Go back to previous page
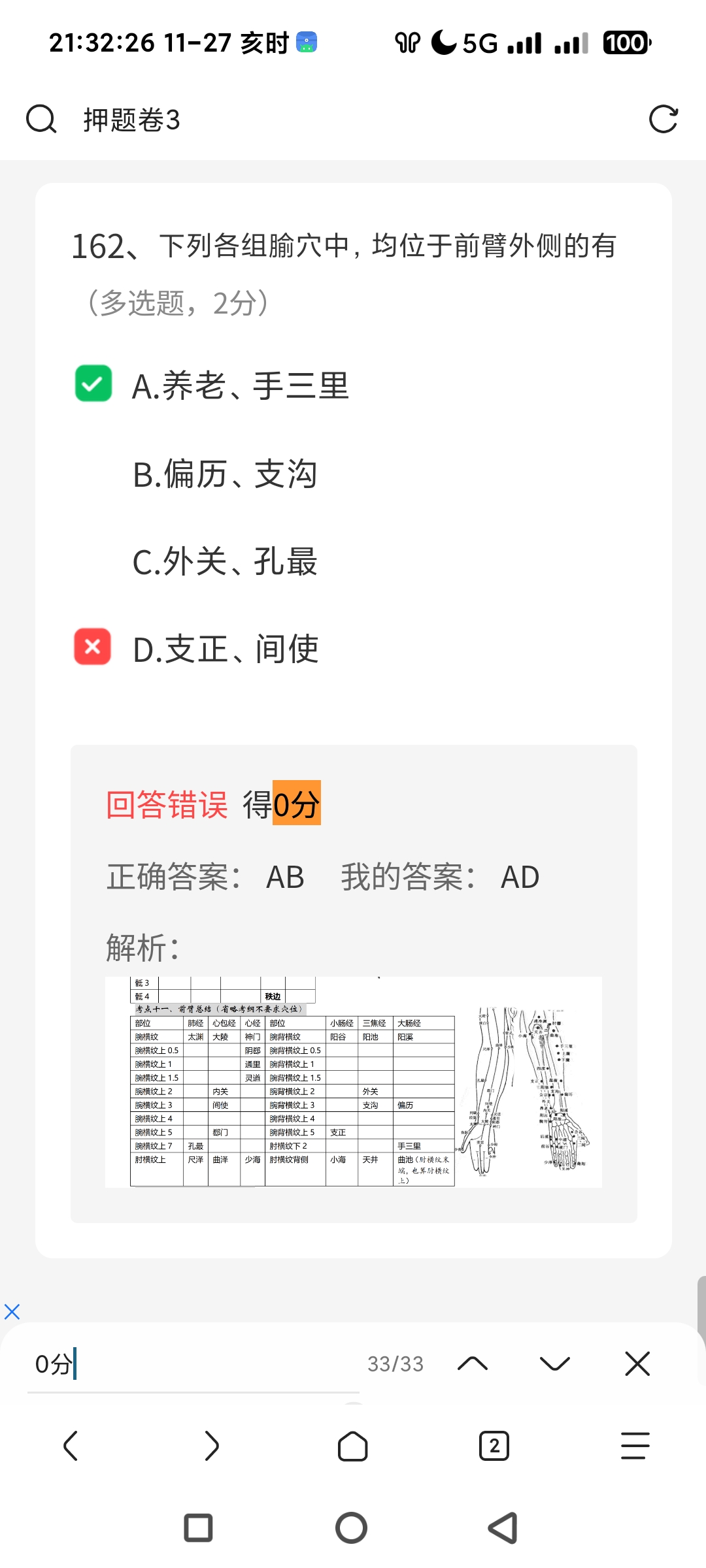 pos(71,1446)
